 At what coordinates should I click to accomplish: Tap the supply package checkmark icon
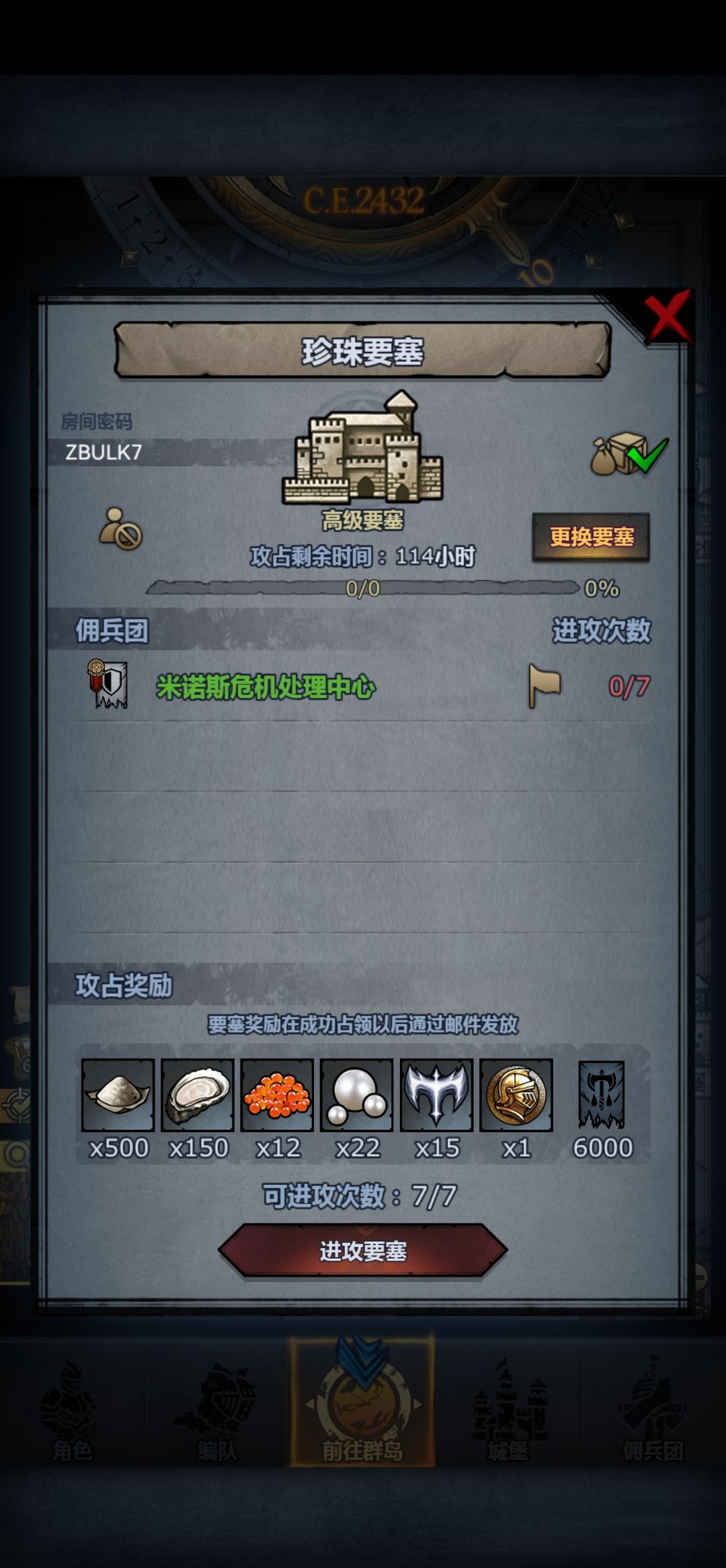point(629,454)
